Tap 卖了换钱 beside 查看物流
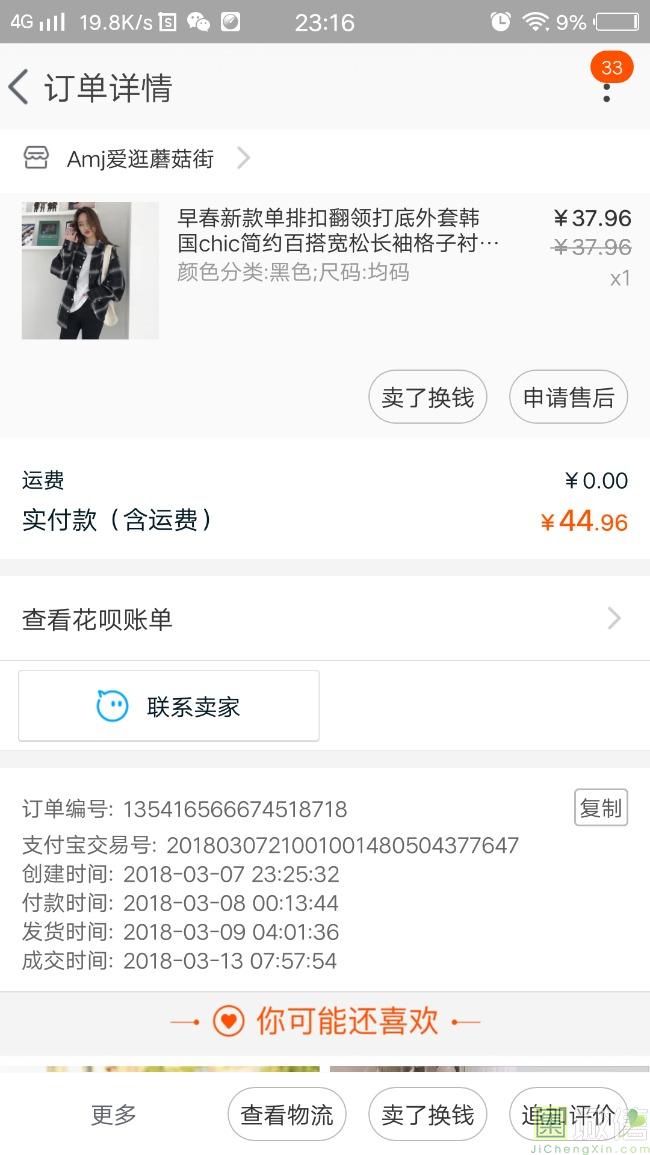Viewport: 650px width, 1155px height. coord(427,1114)
